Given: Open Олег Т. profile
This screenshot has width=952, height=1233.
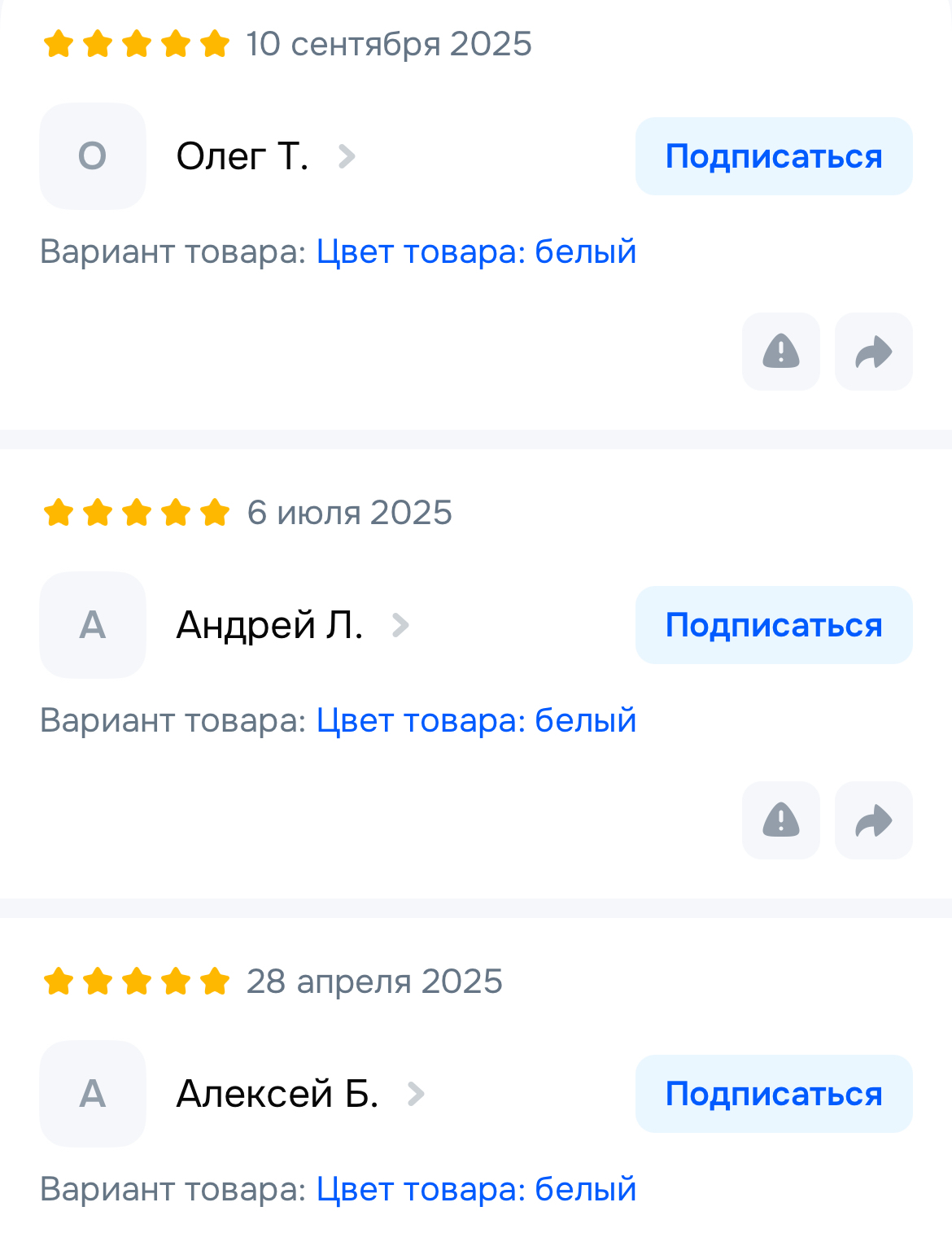Looking at the screenshot, I should pos(242,156).
